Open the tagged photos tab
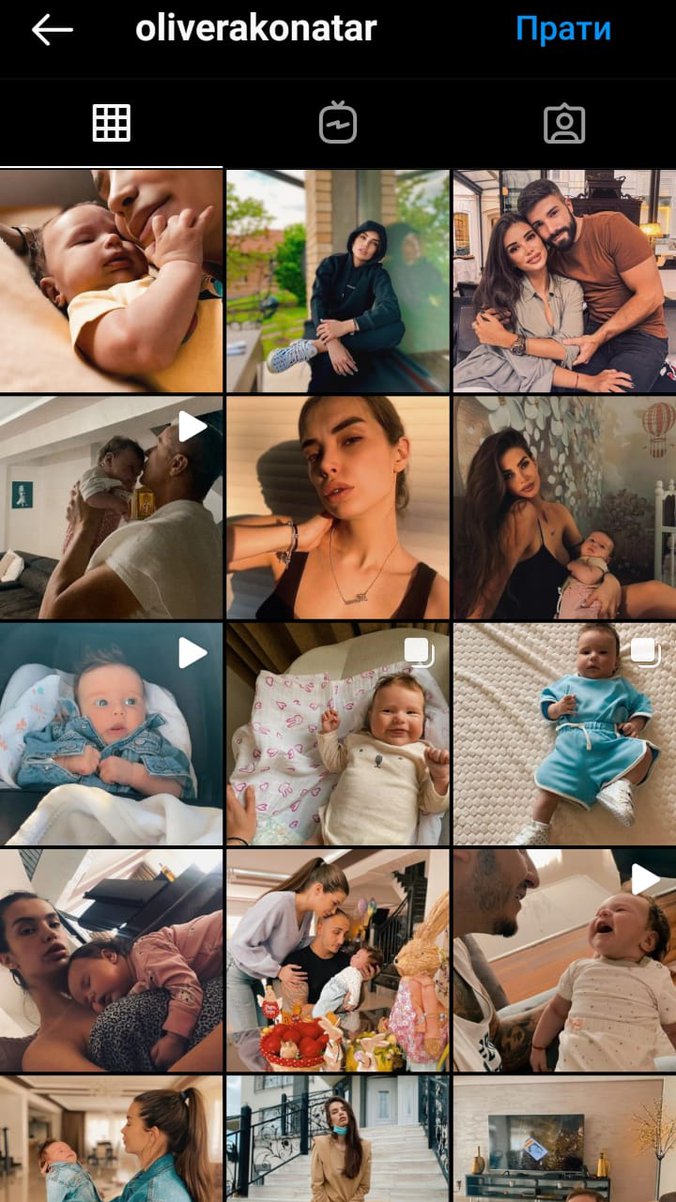Image resolution: width=676 pixels, height=1202 pixels. click(x=564, y=123)
